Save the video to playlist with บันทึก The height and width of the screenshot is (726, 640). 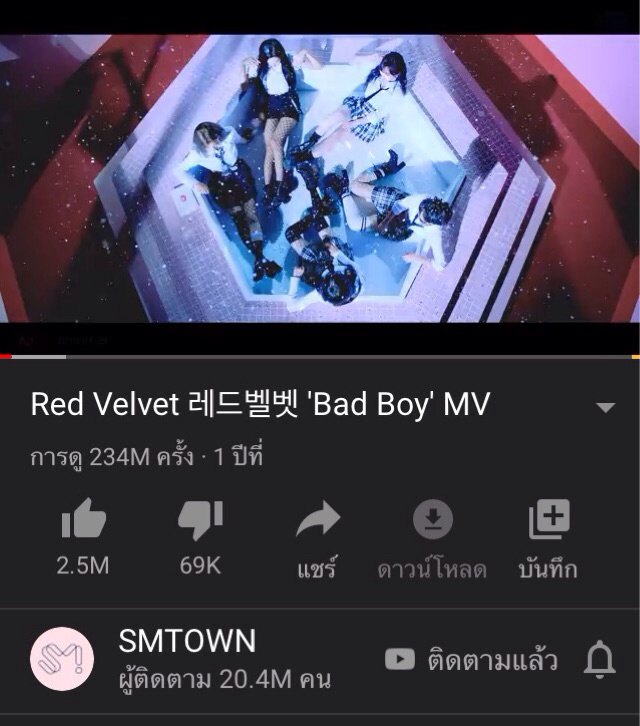pyautogui.click(x=548, y=522)
